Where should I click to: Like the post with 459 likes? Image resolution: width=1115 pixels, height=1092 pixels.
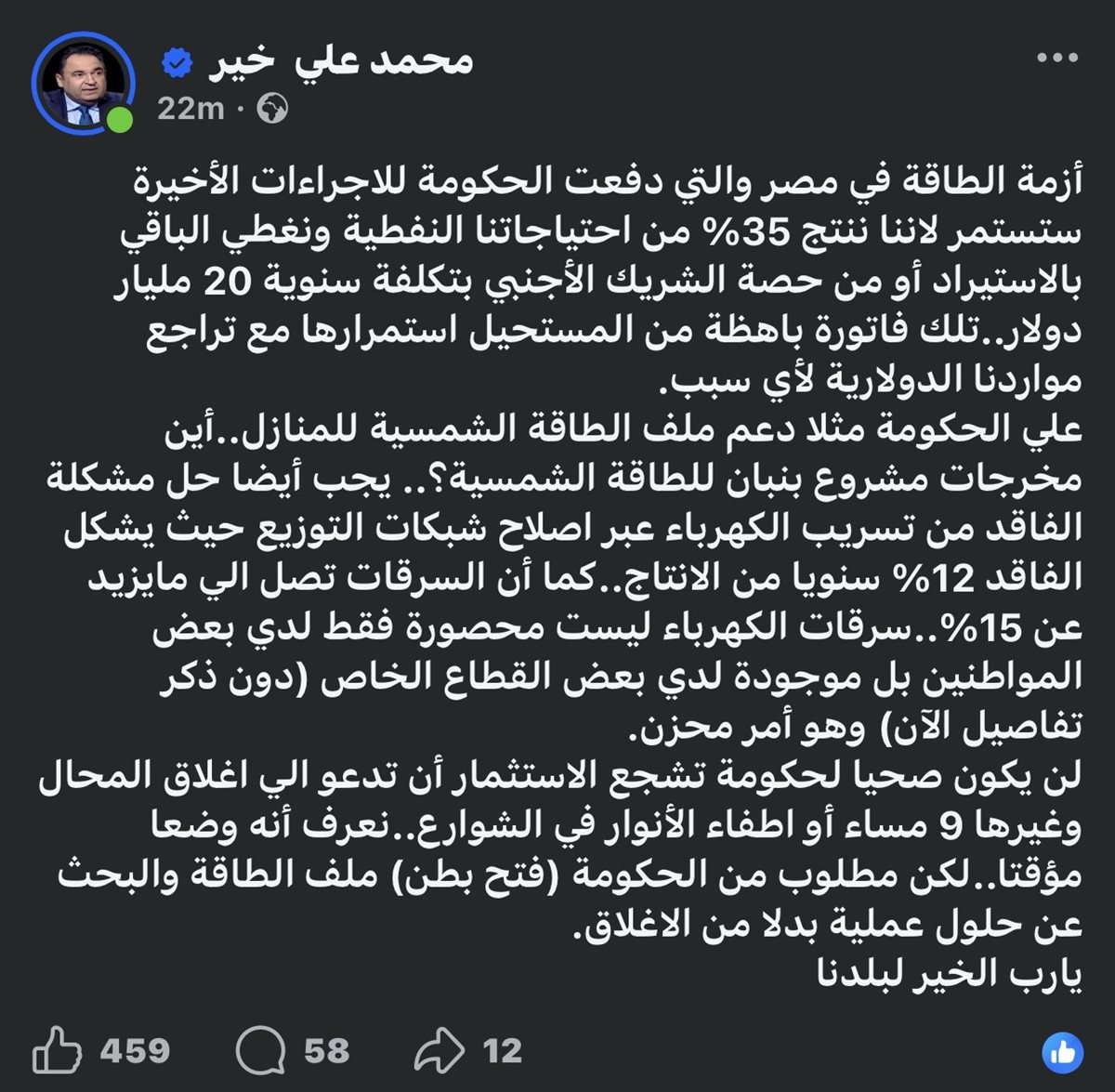pos(58,1052)
